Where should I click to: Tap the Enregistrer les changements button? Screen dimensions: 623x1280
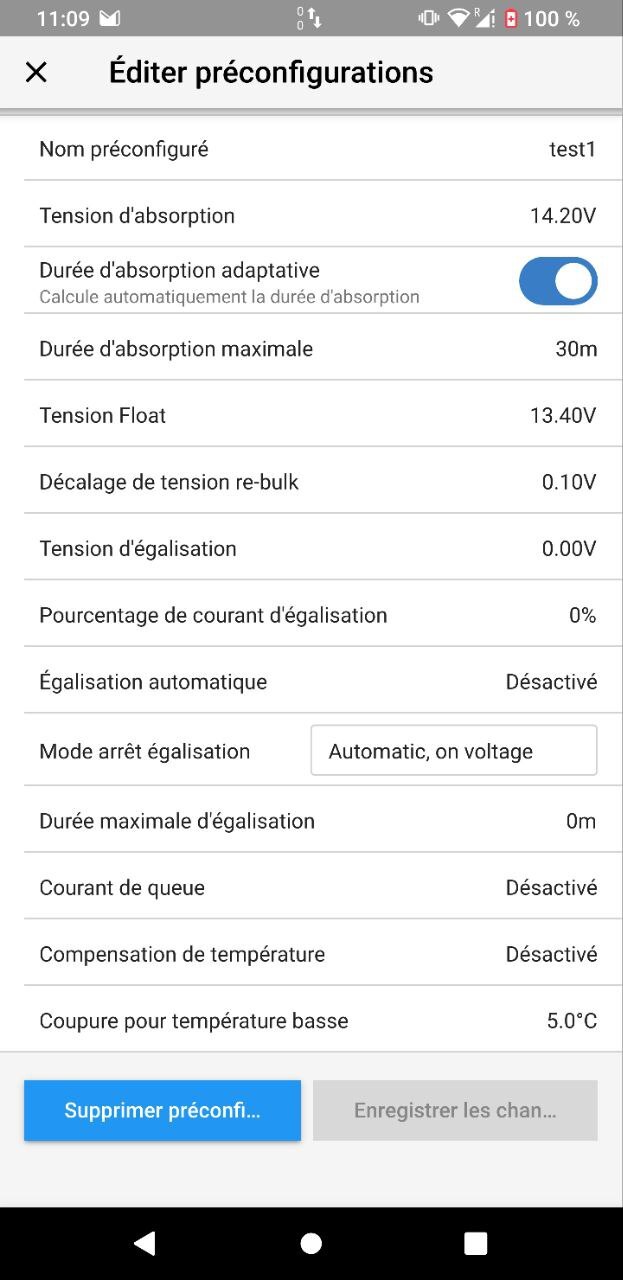click(455, 1110)
